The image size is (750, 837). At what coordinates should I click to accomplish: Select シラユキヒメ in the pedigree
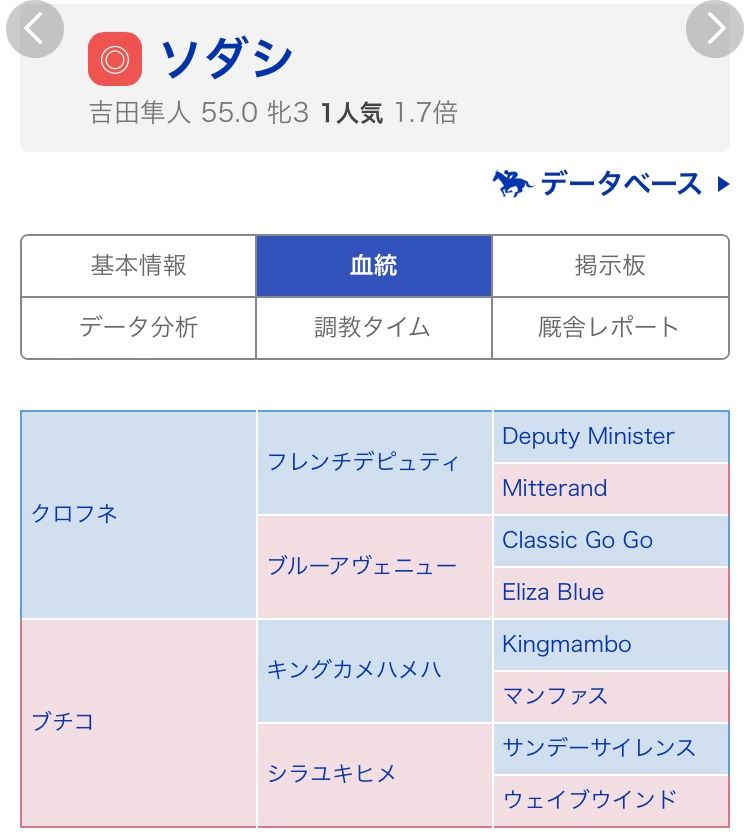332,774
